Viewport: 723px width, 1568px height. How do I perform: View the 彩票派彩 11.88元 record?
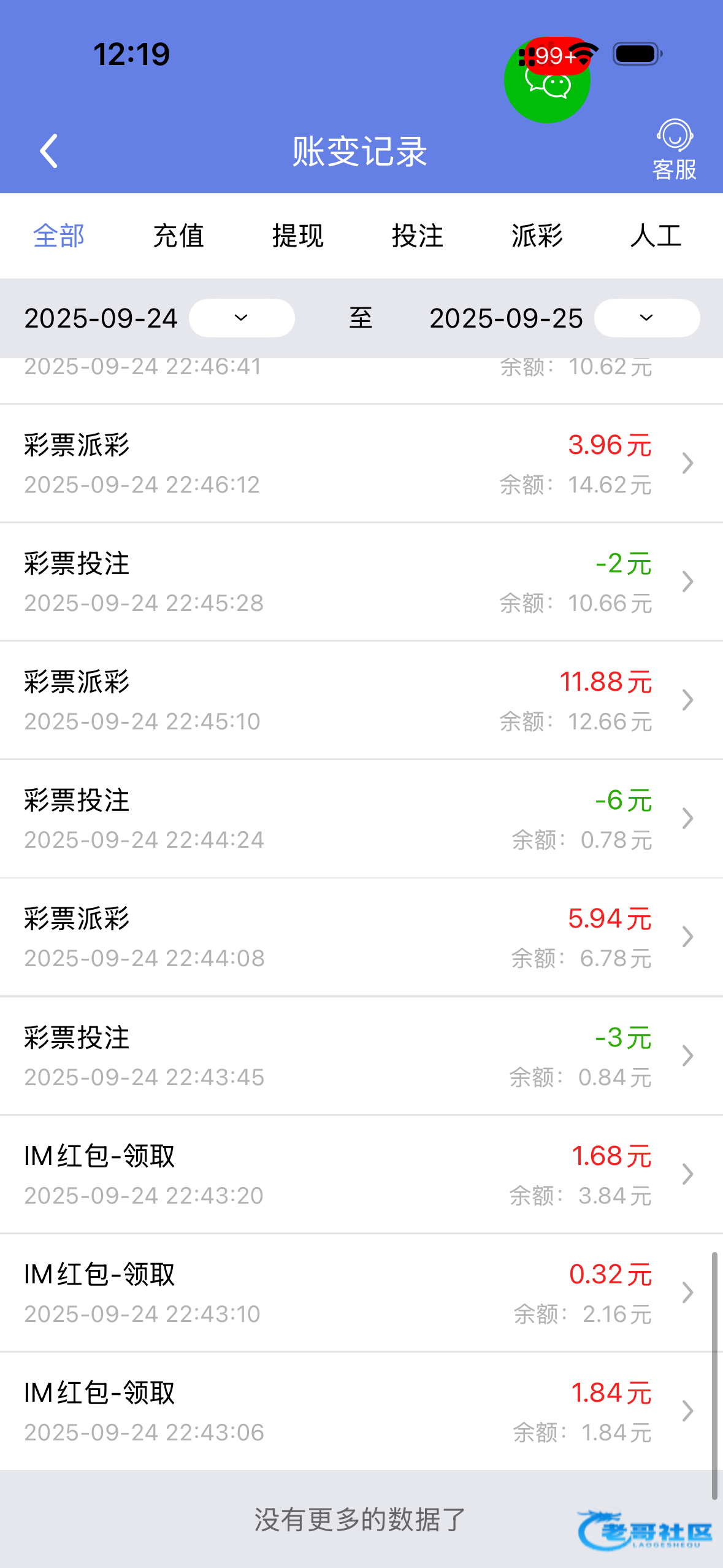(x=361, y=701)
